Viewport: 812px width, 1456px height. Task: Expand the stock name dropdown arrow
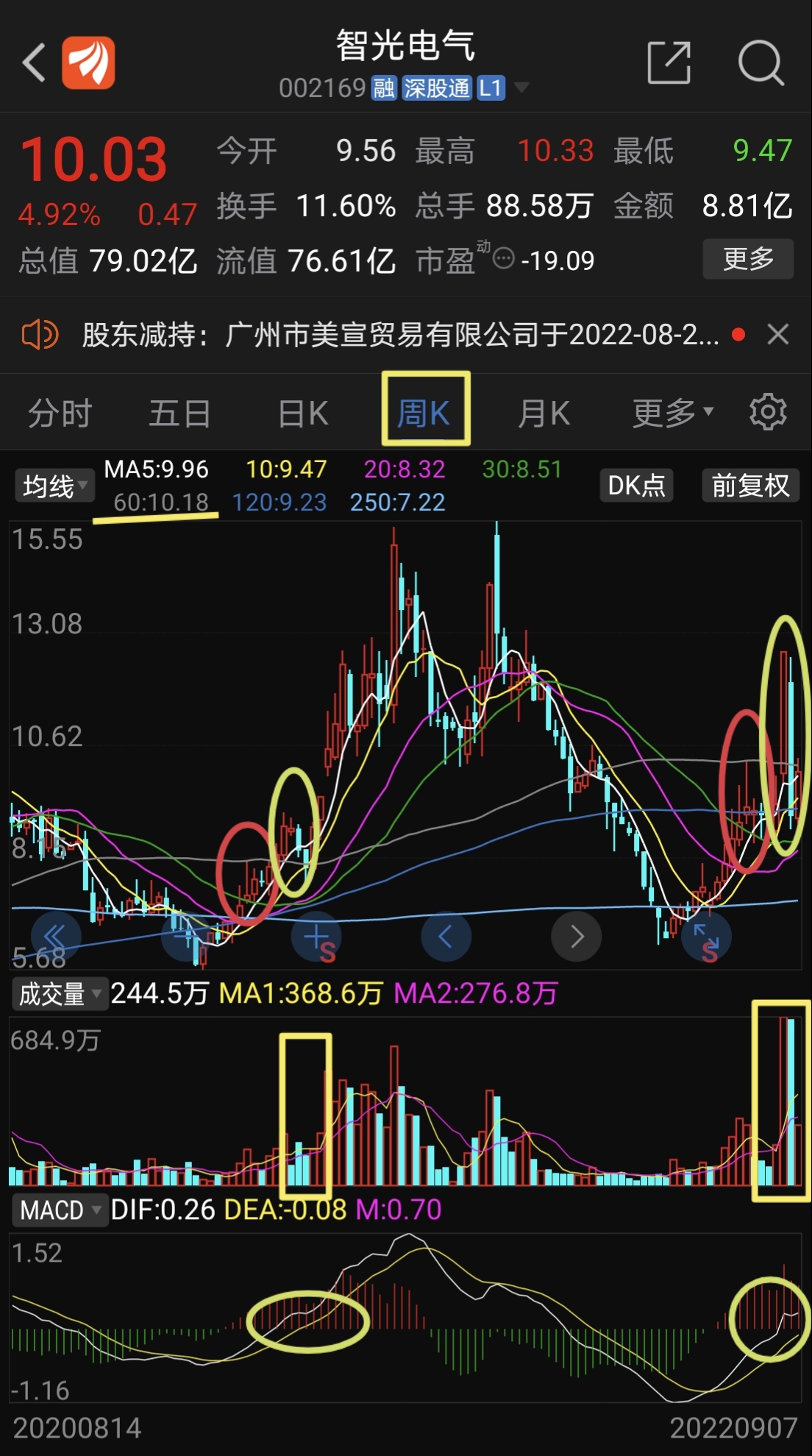click(521, 88)
